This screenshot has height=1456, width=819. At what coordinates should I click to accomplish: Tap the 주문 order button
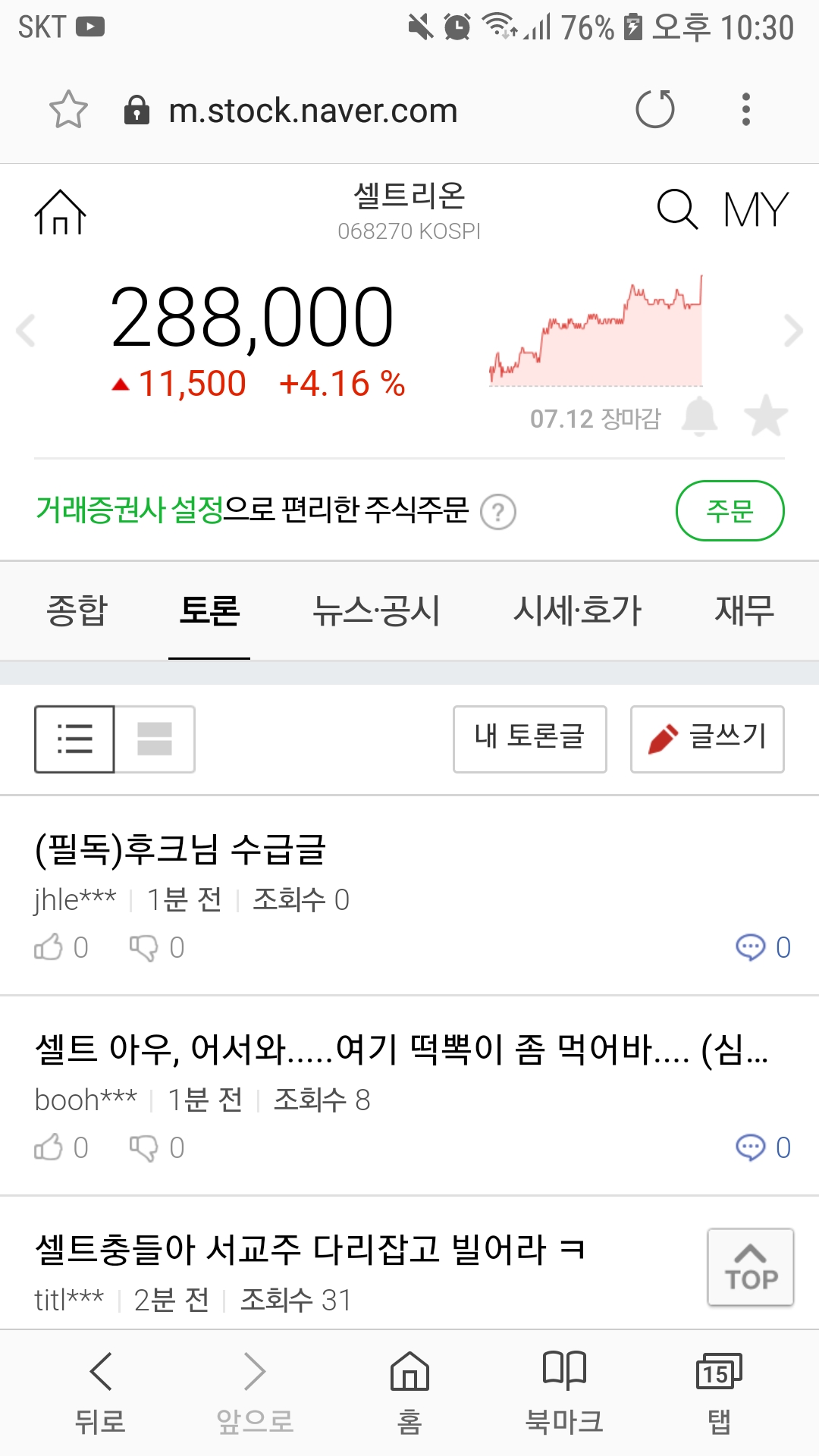[730, 510]
